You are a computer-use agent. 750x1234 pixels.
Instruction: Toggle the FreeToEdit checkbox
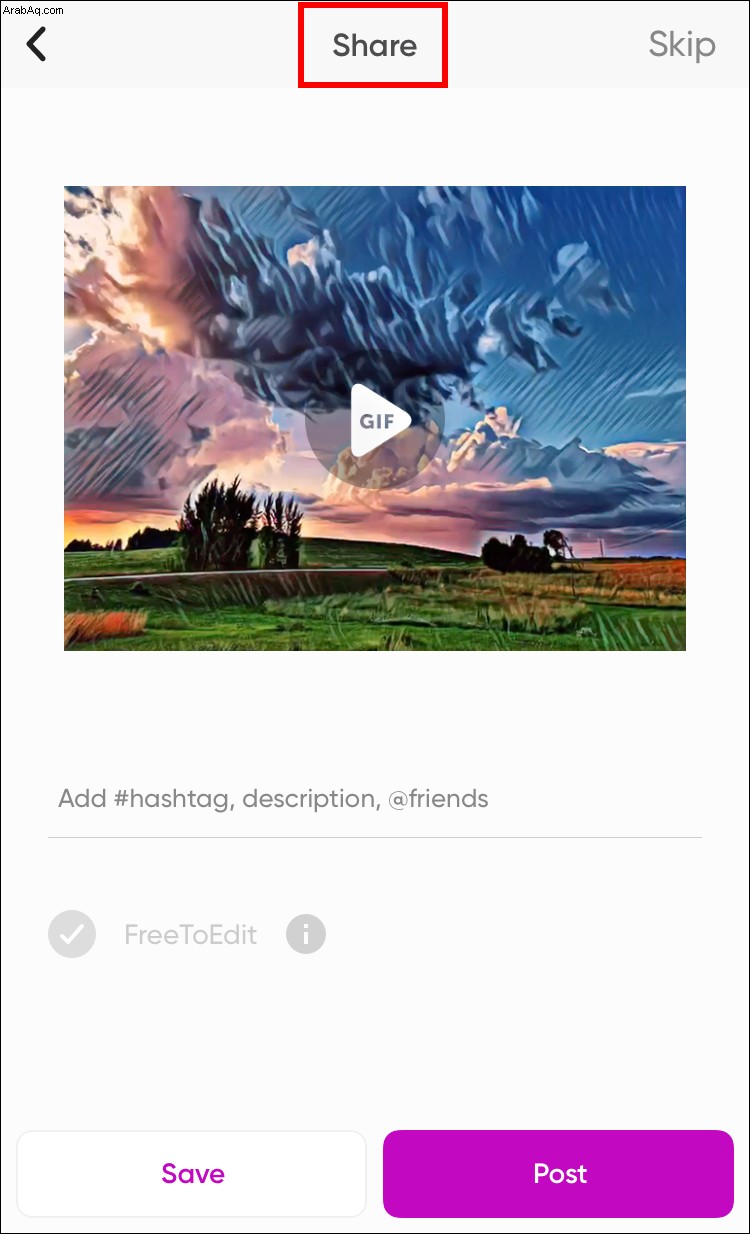click(x=72, y=935)
